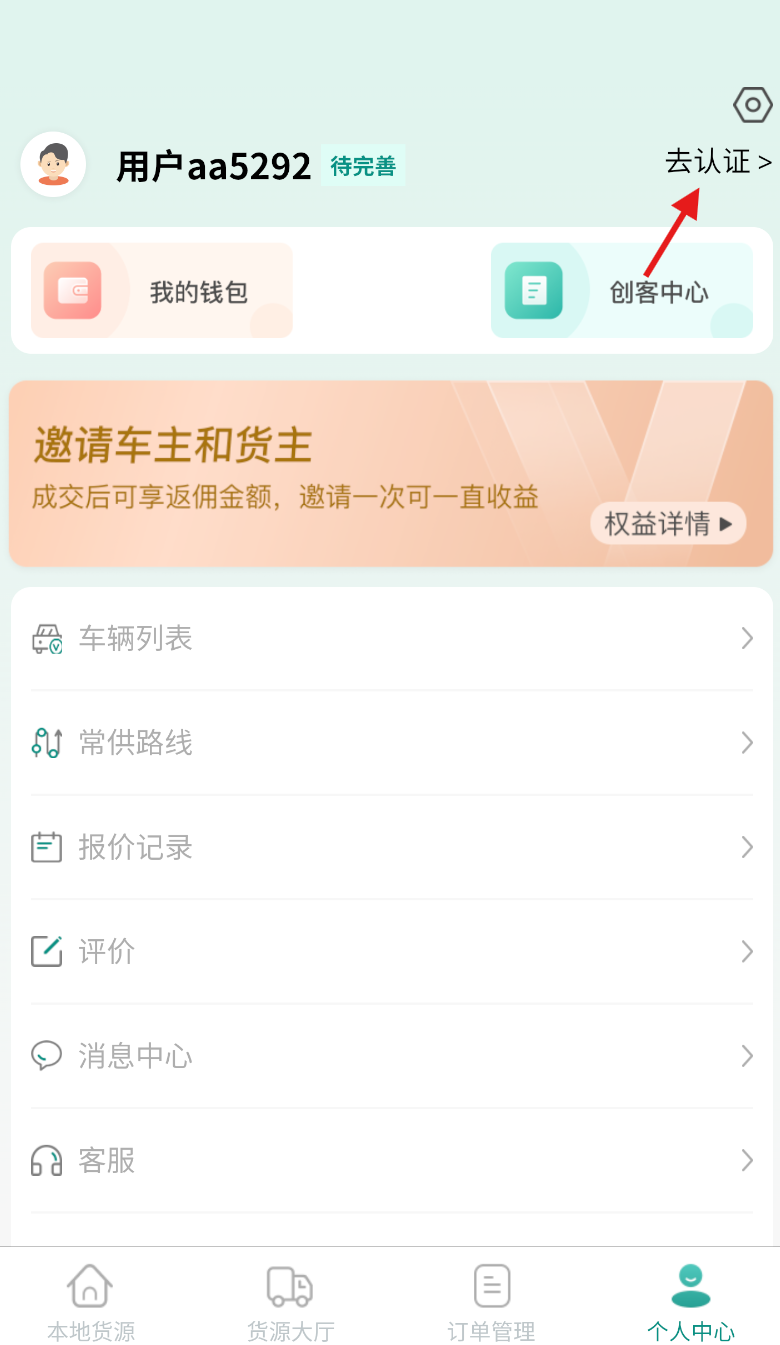Switch to 货源大厅 tab
The image size is (780, 1345).
coord(290,1300)
